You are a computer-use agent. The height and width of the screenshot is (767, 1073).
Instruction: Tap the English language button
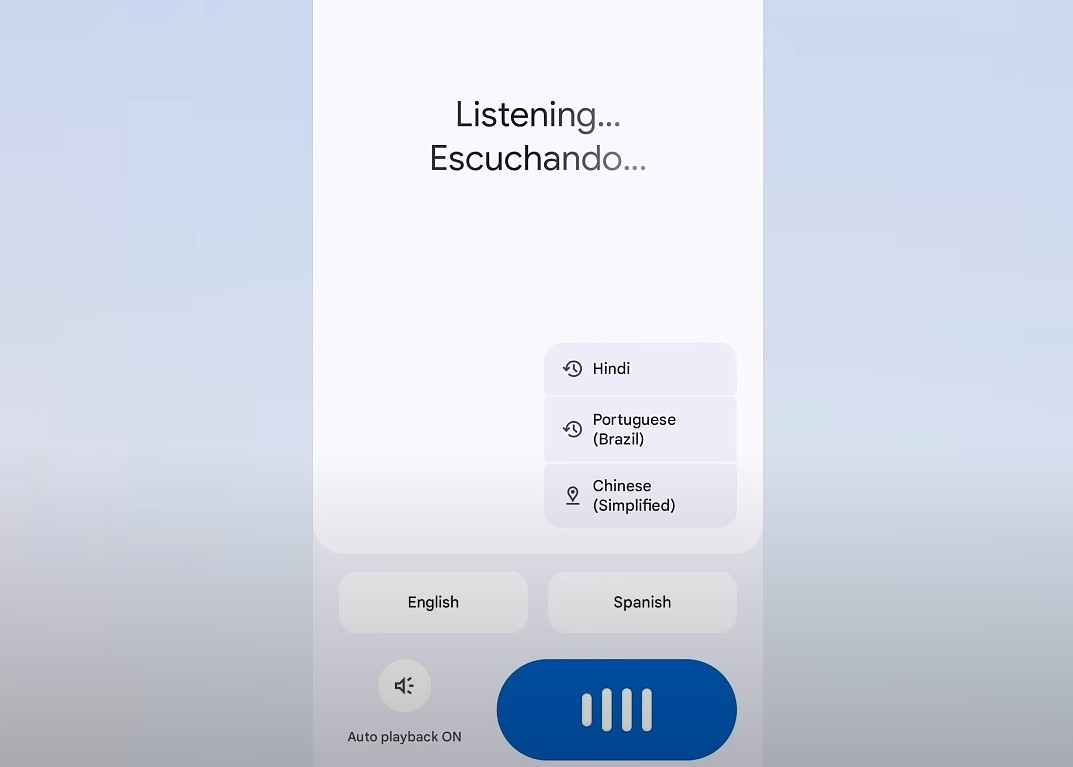pyautogui.click(x=433, y=602)
